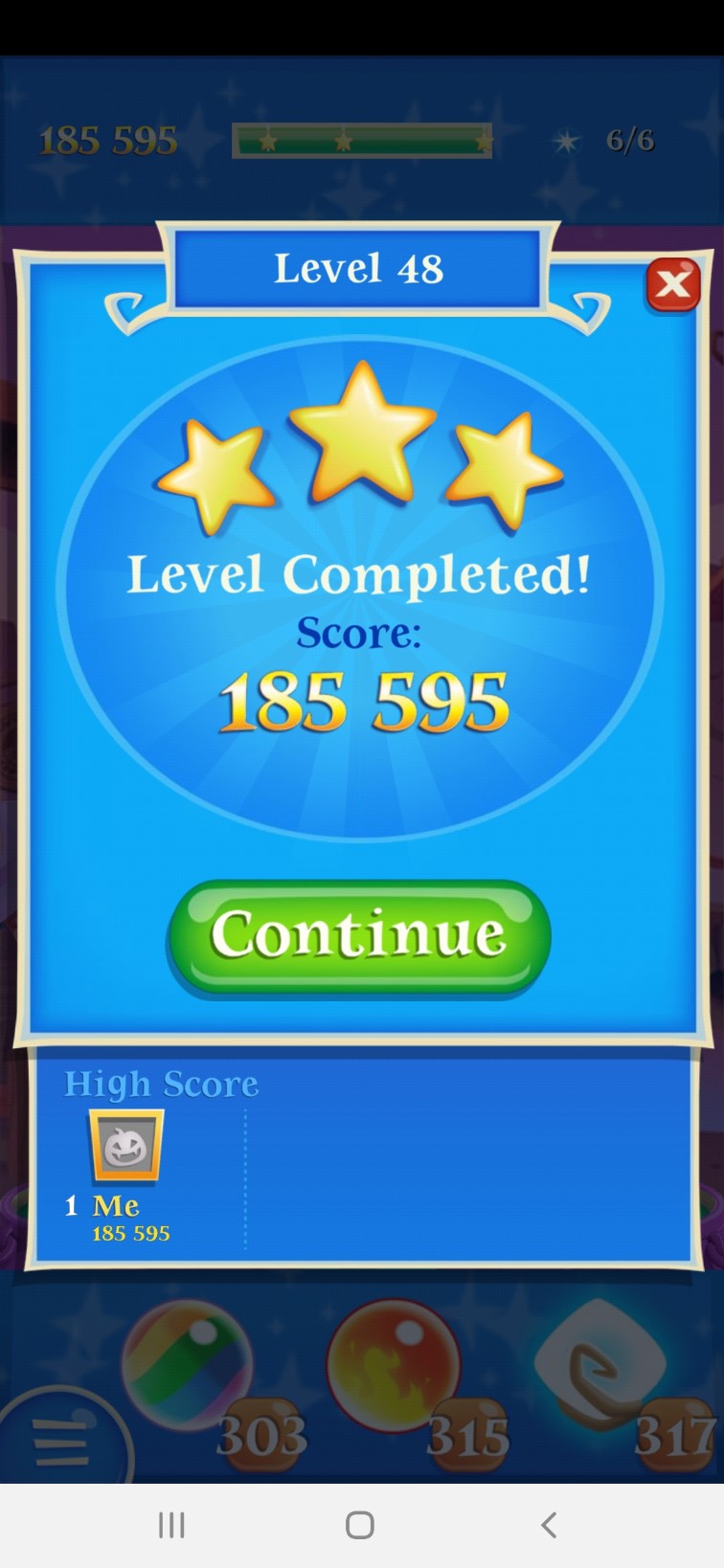Tap the green Continue button

click(x=359, y=935)
